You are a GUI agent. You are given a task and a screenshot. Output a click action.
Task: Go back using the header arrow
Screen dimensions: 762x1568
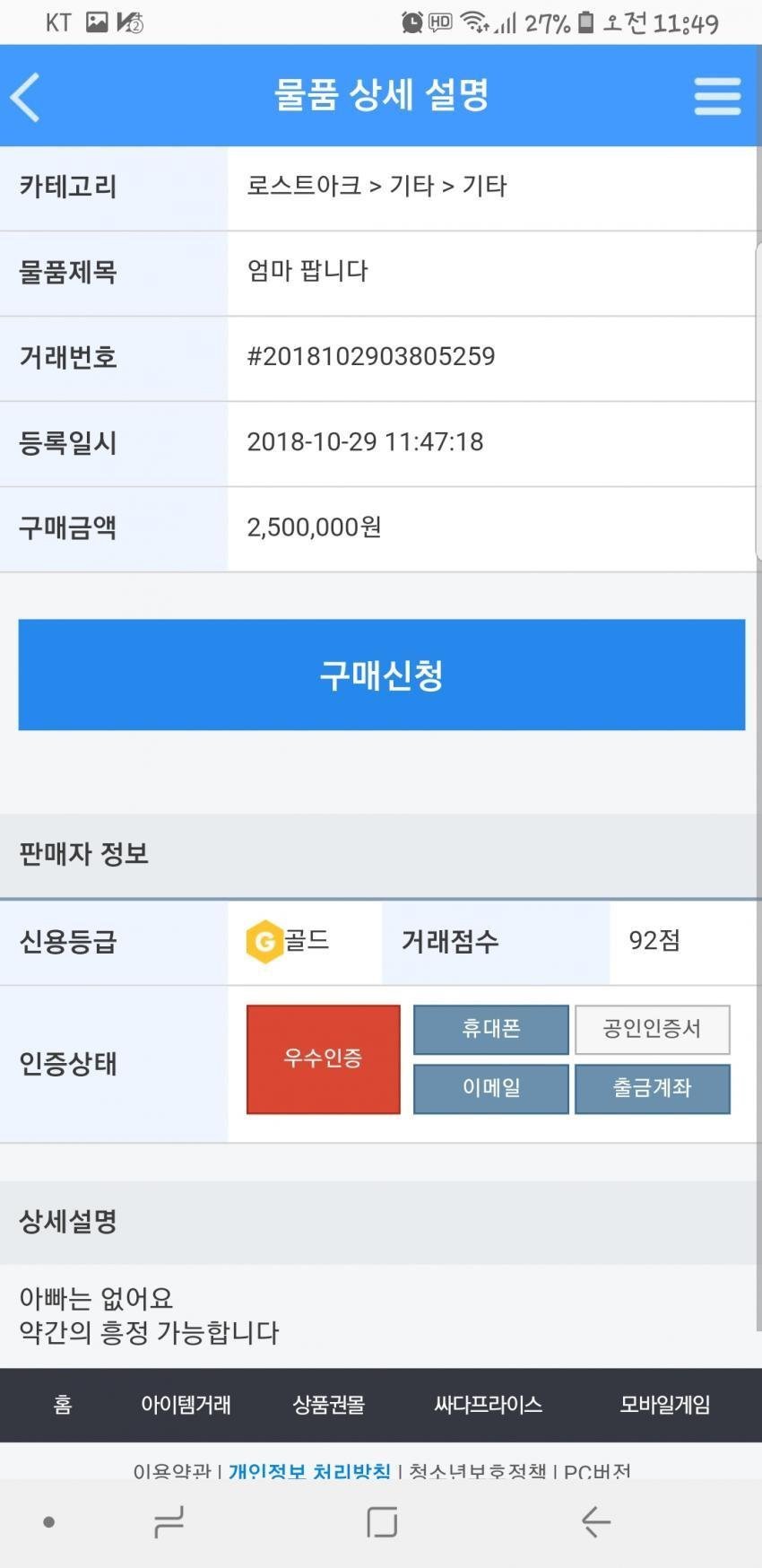click(x=27, y=96)
